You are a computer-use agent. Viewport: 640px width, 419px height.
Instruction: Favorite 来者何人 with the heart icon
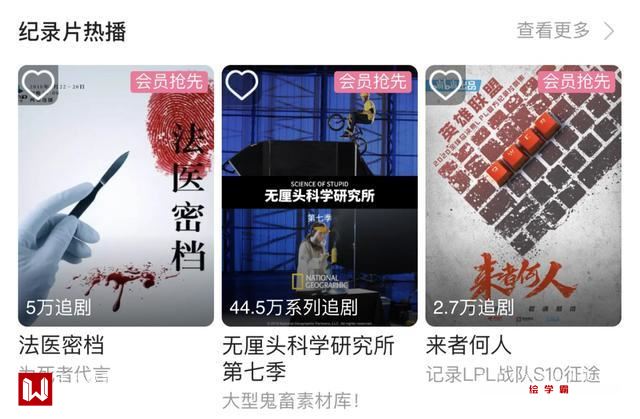coord(445,85)
